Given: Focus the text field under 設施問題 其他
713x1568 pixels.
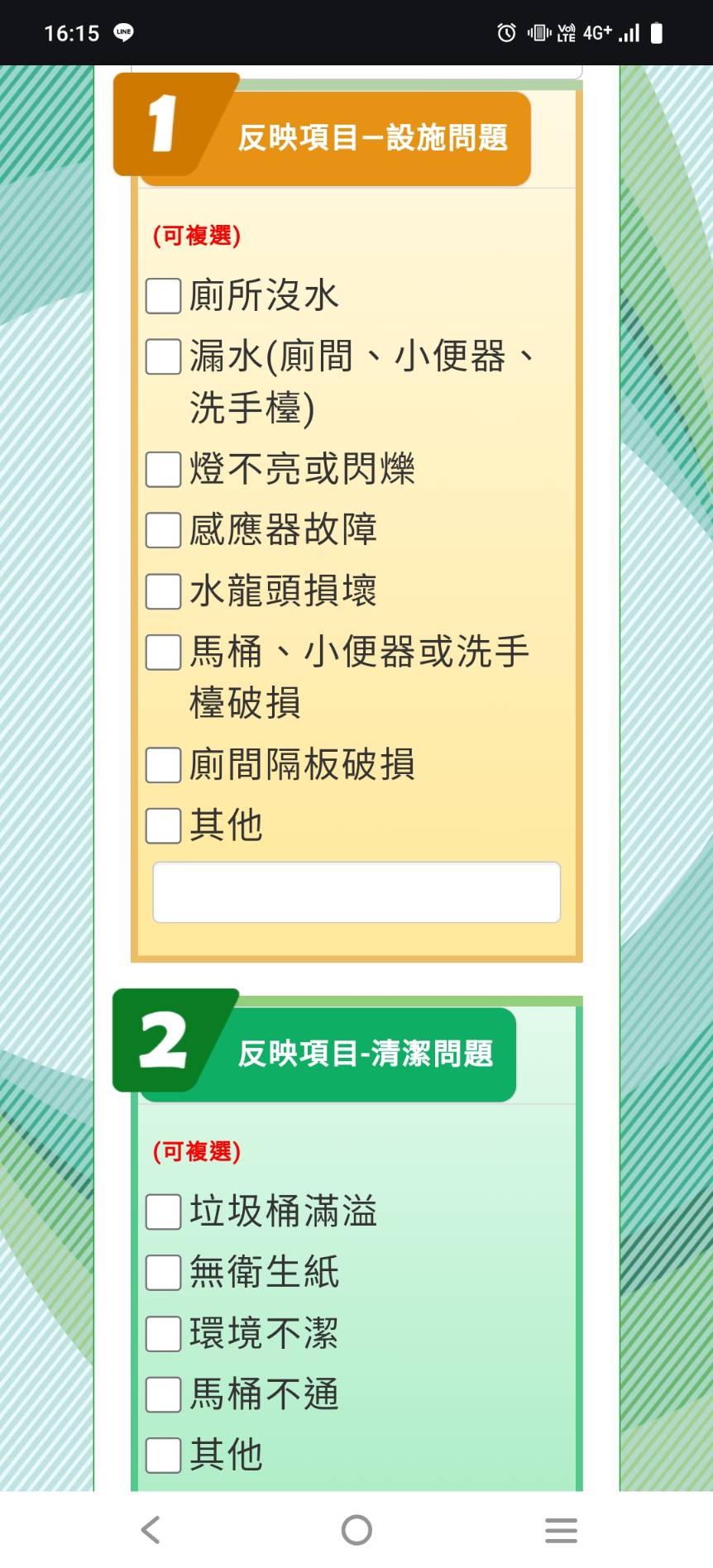Looking at the screenshot, I should coord(356,892).
